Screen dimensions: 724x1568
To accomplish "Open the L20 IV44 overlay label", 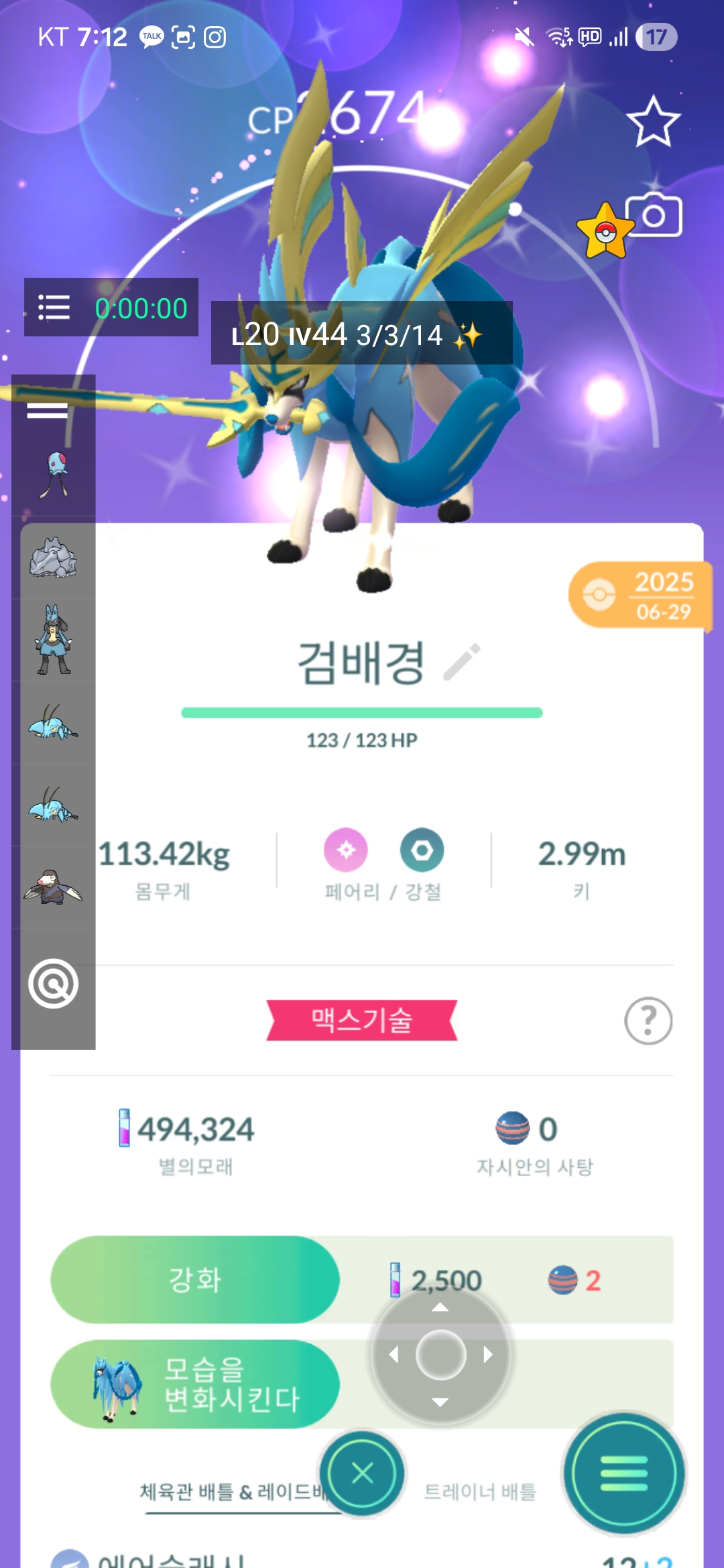I will pyautogui.click(x=361, y=333).
